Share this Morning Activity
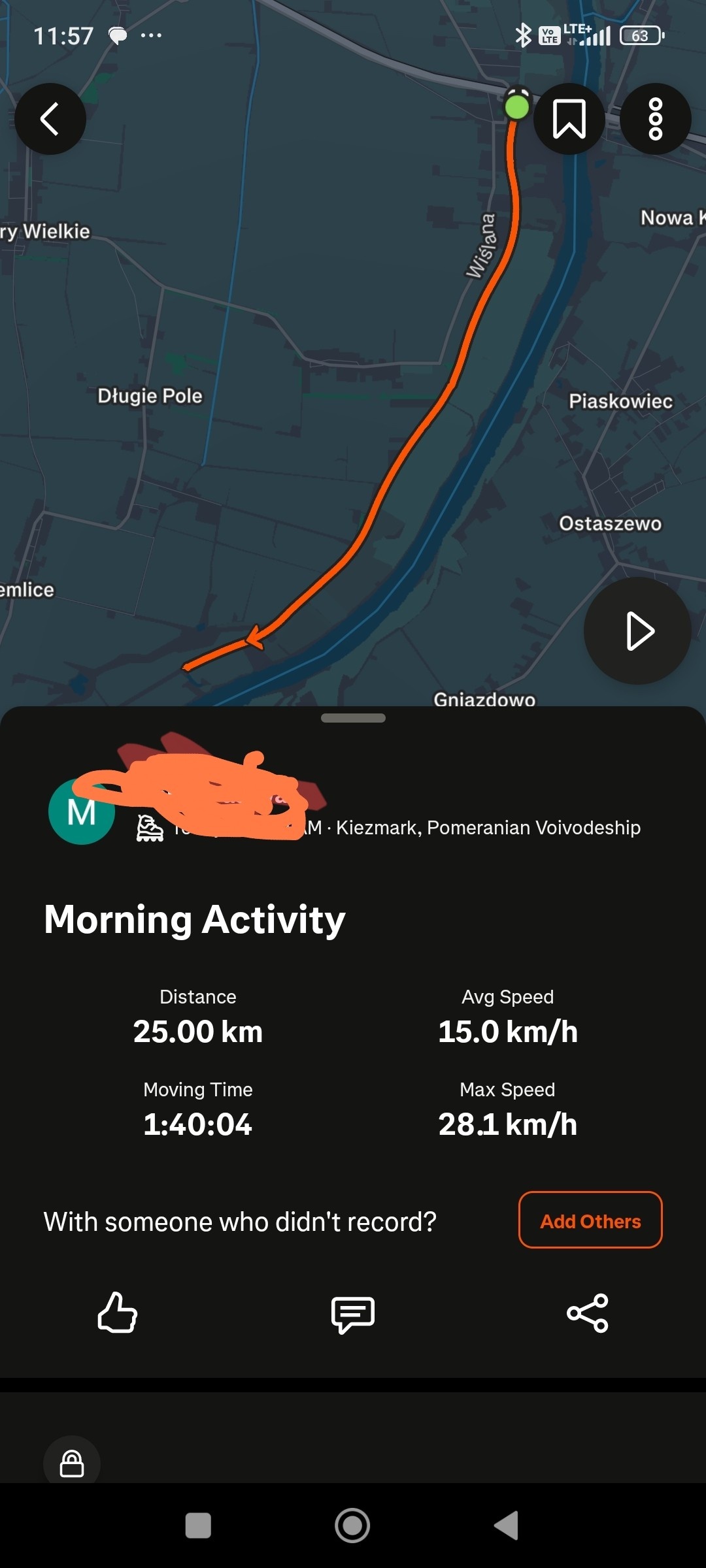The height and width of the screenshot is (1568, 706). 587,1313
